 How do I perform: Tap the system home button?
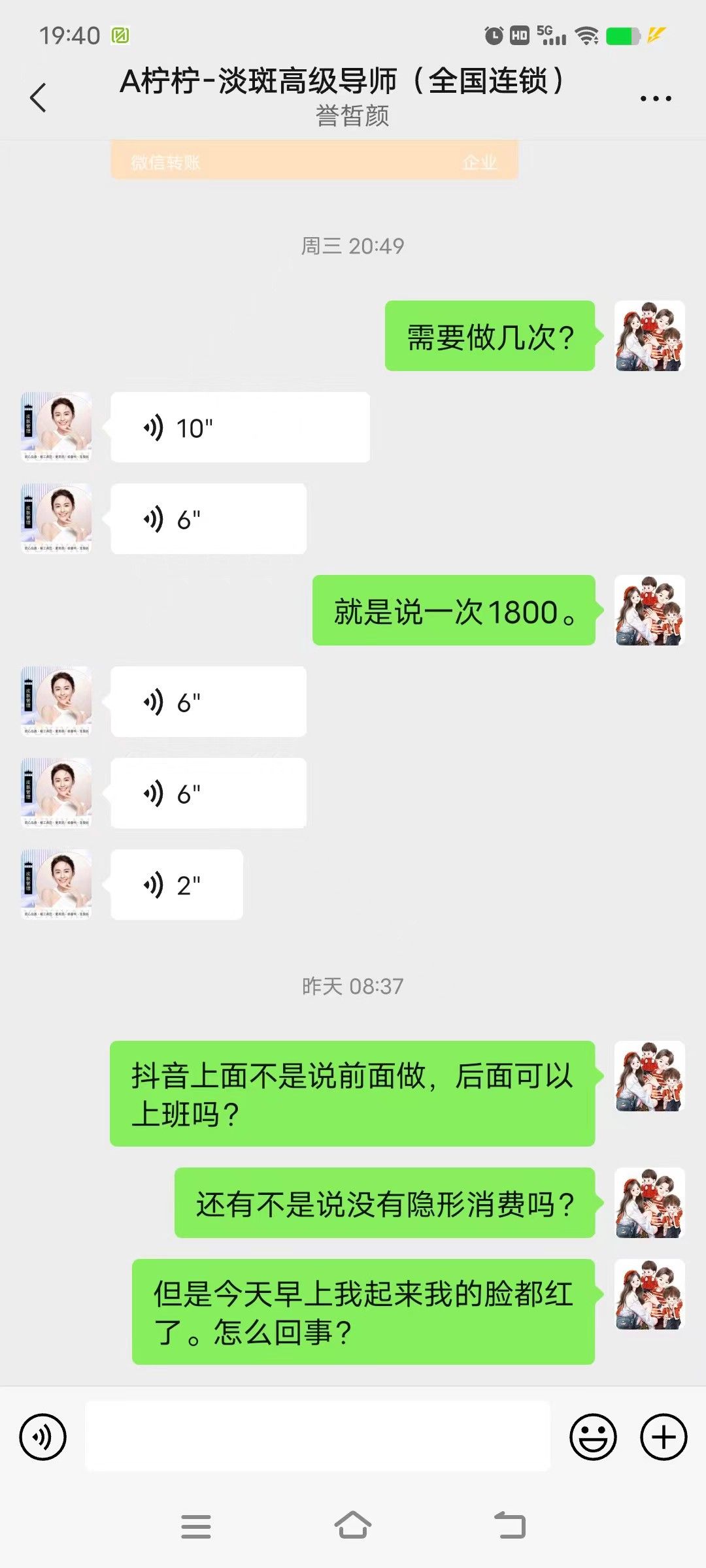(x=353, y=1526)
